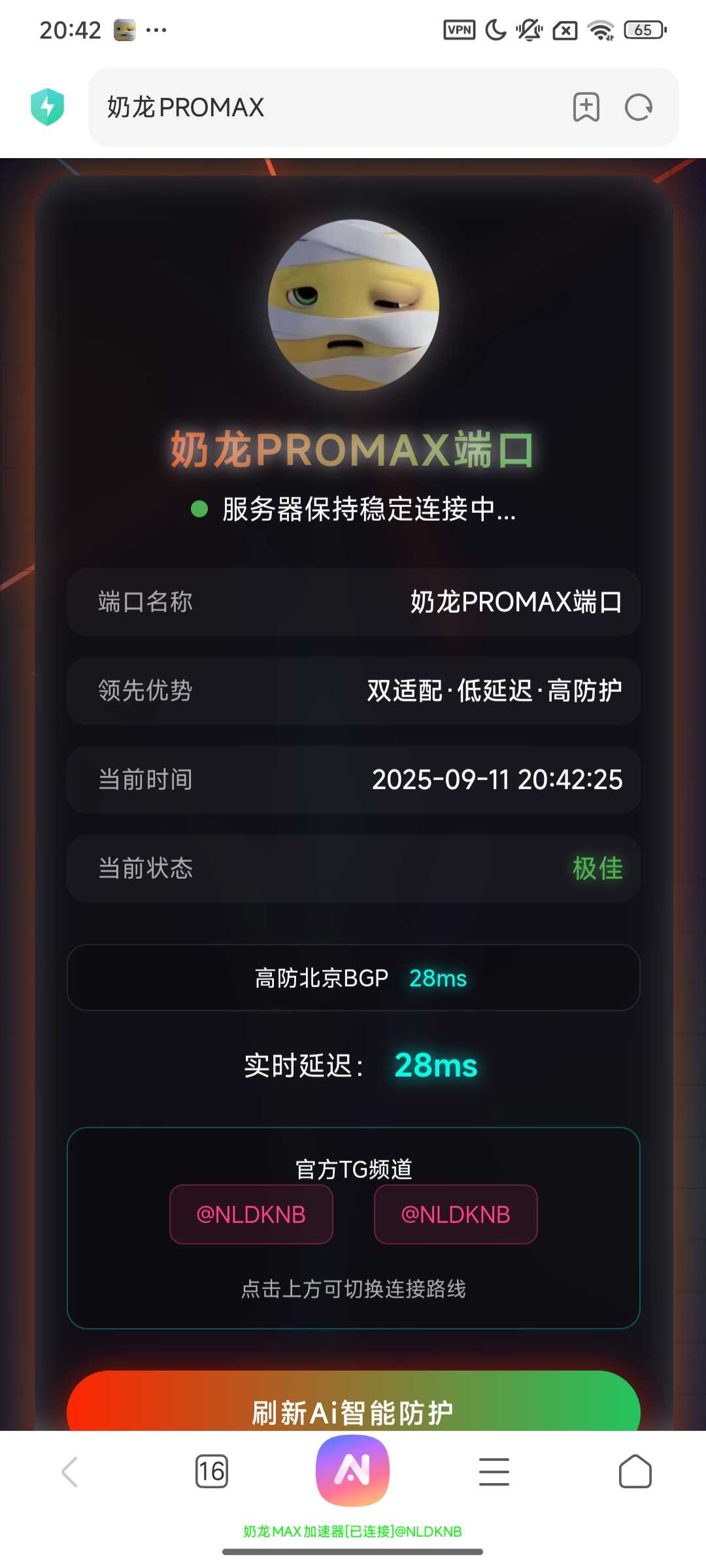Image resolution: width=706 pixels, height=1568 pixels.
Task: Open the AI assistant center button
Action: click(352, 1470)
